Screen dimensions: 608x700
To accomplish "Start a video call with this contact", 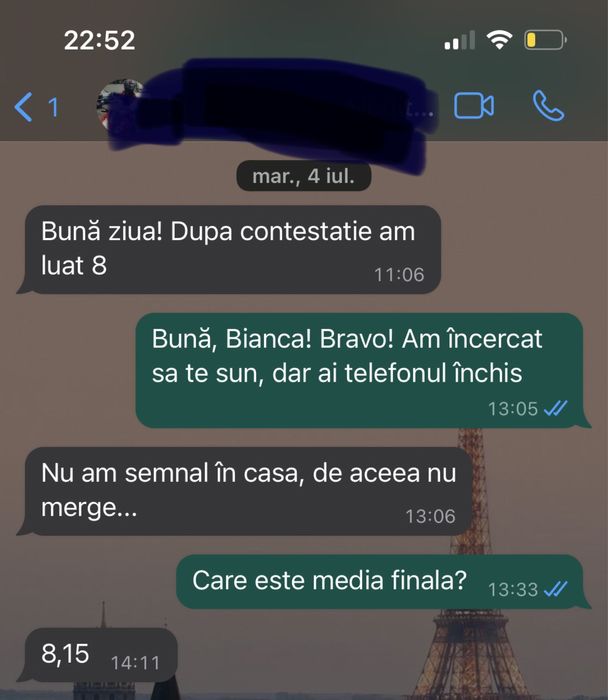I will [x=474, y=106].
